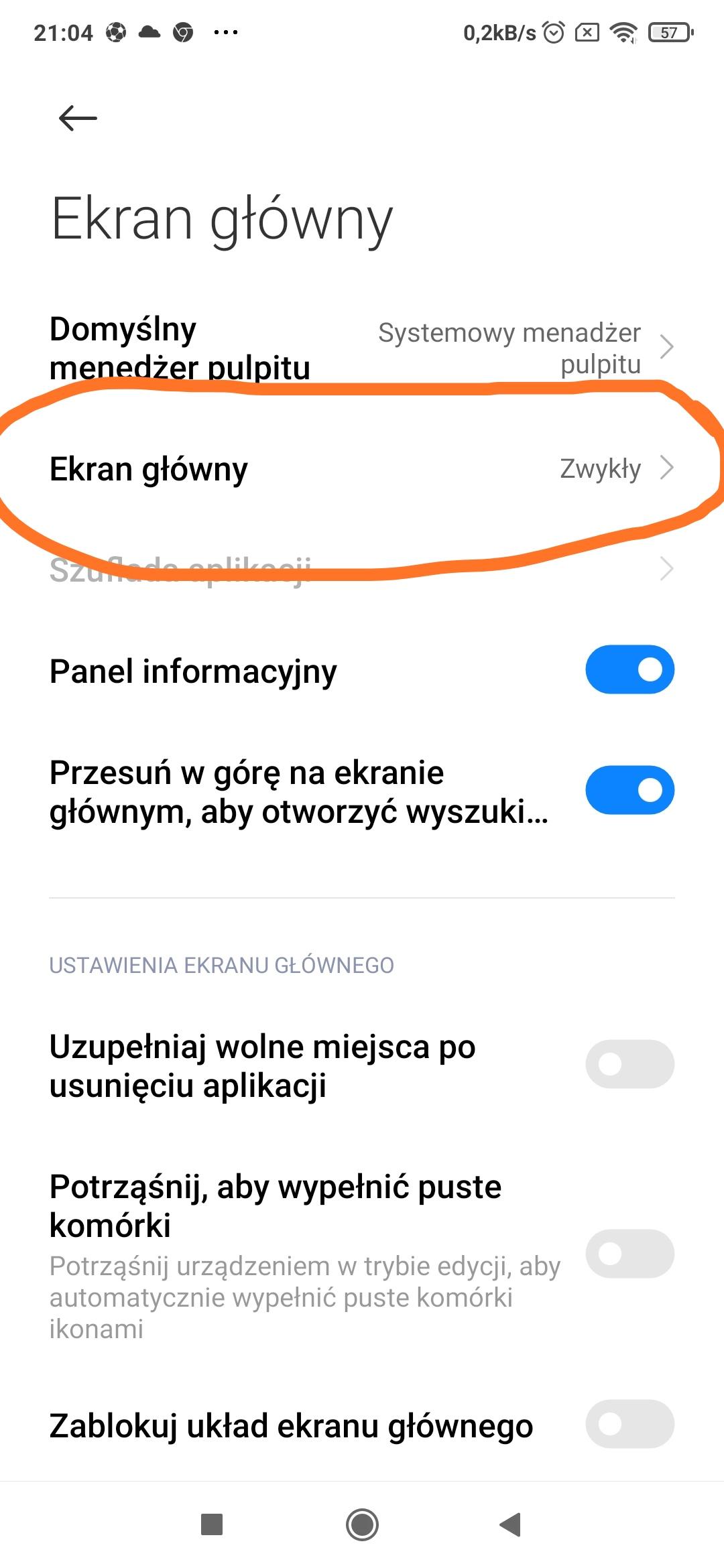
Task: Tap the system home button
Action: (362, 1524)
